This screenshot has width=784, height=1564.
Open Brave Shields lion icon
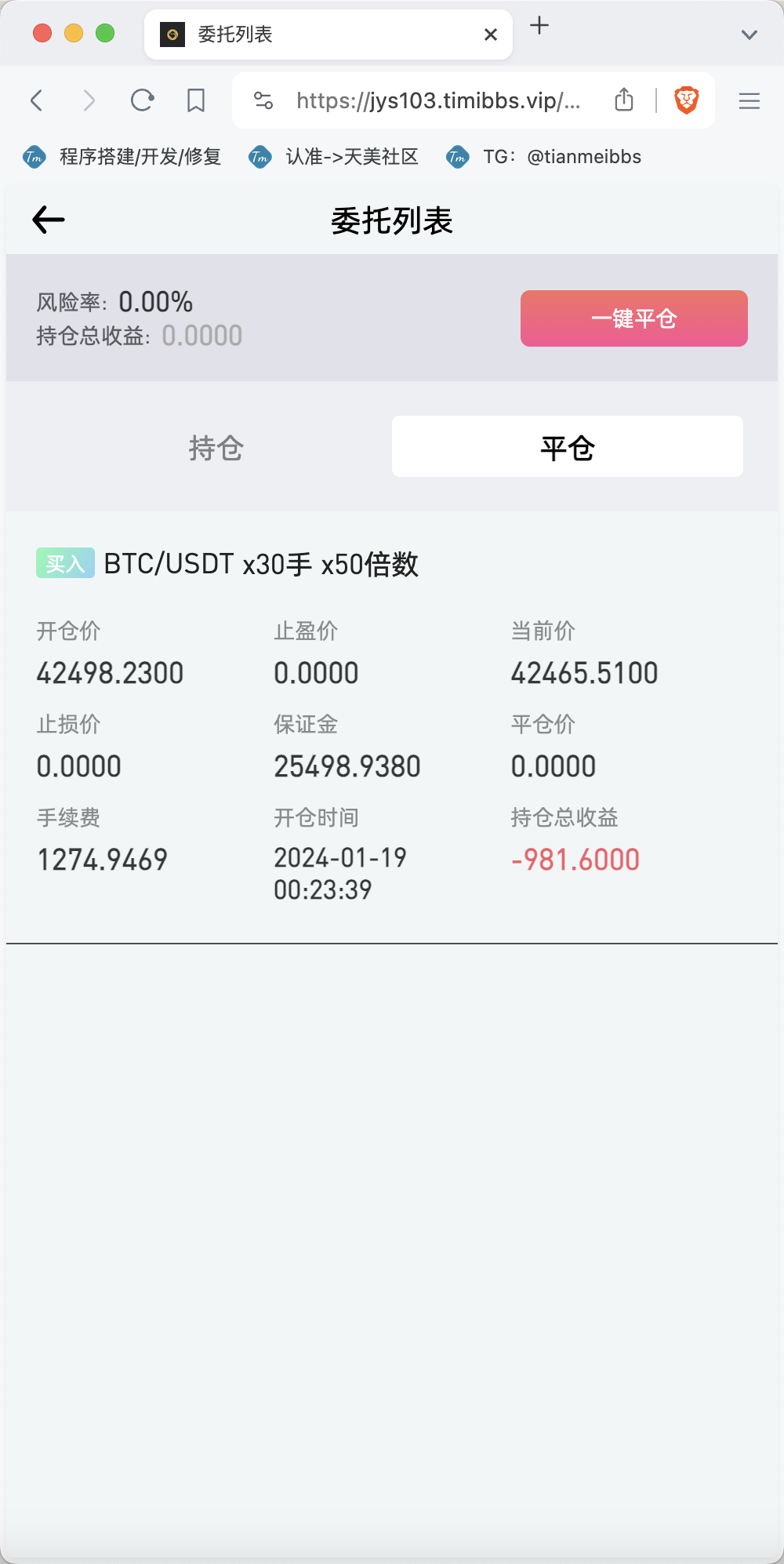(x=687, y=100)
